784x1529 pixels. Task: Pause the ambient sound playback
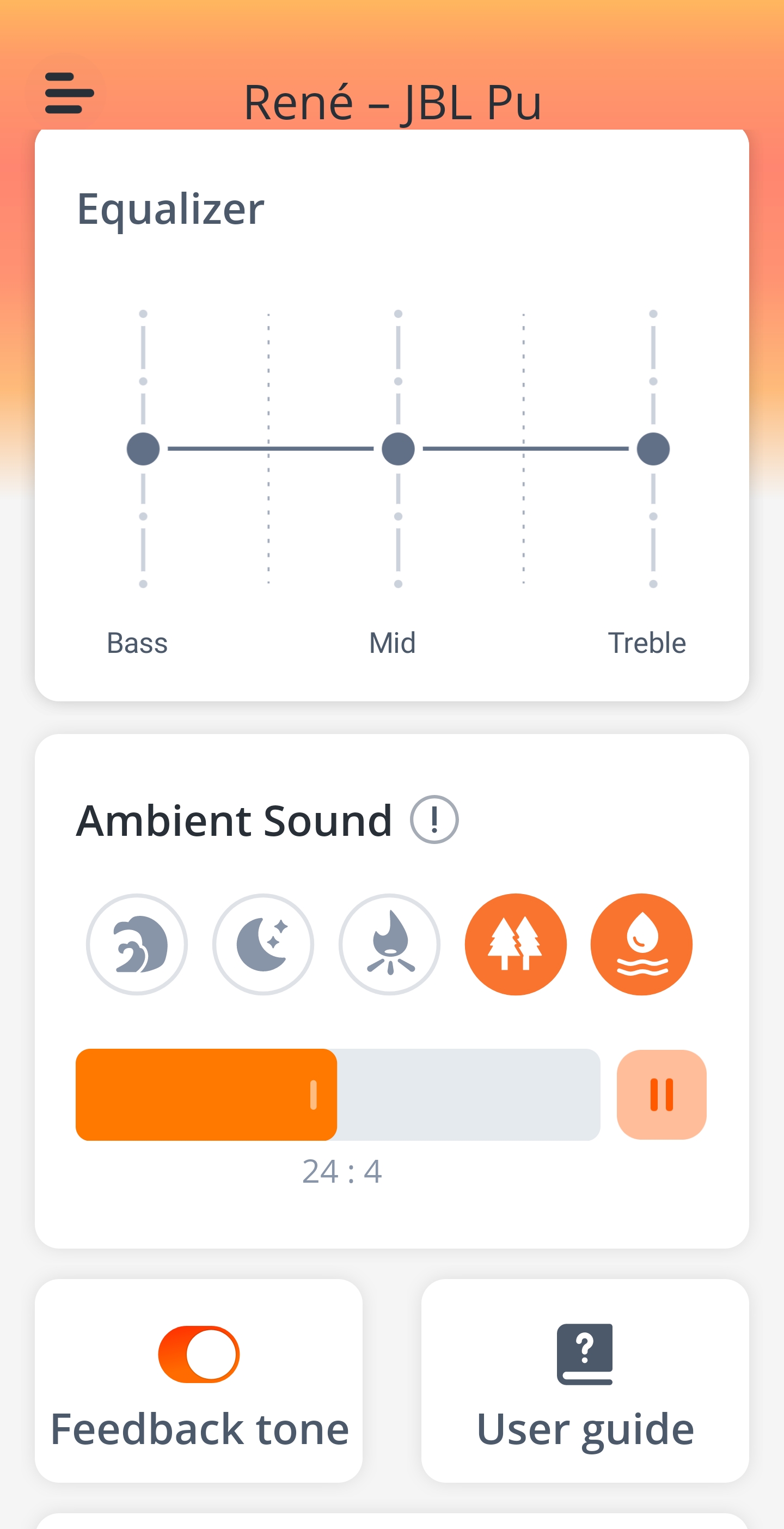661,1094
